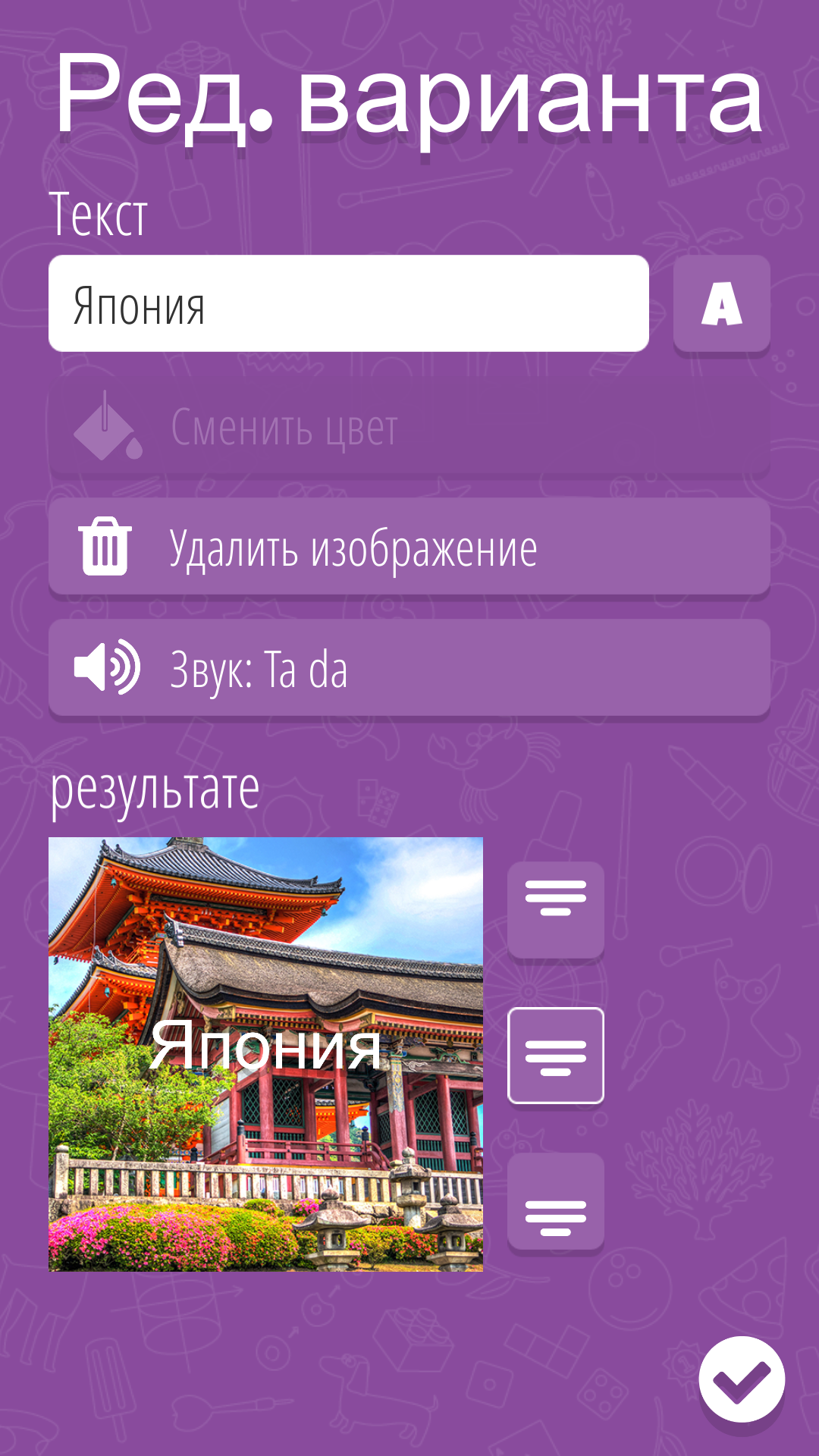Change the sound via Звук: Ta da

tap(409, 668)
